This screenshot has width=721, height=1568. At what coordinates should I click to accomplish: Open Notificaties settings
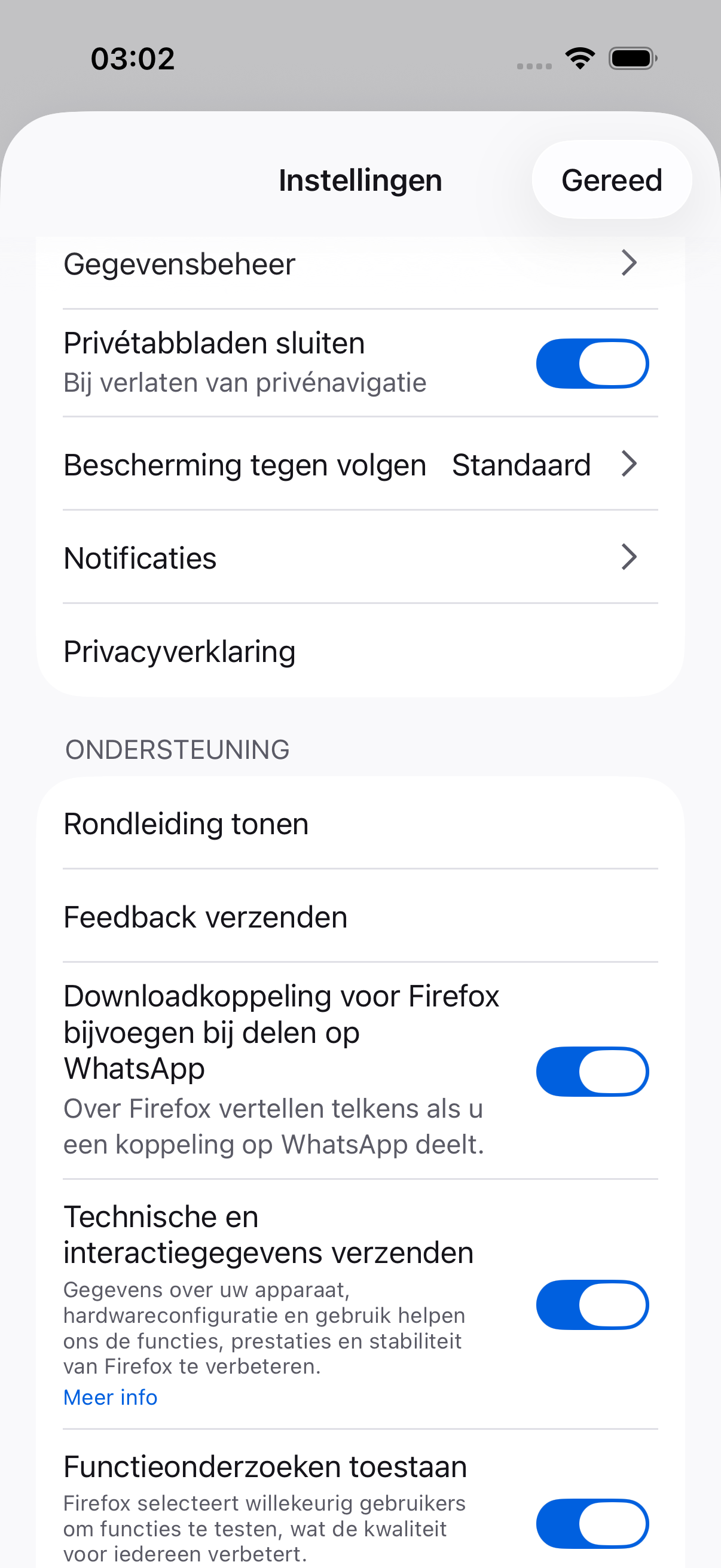pyautogui.click(x=360, y=557)
